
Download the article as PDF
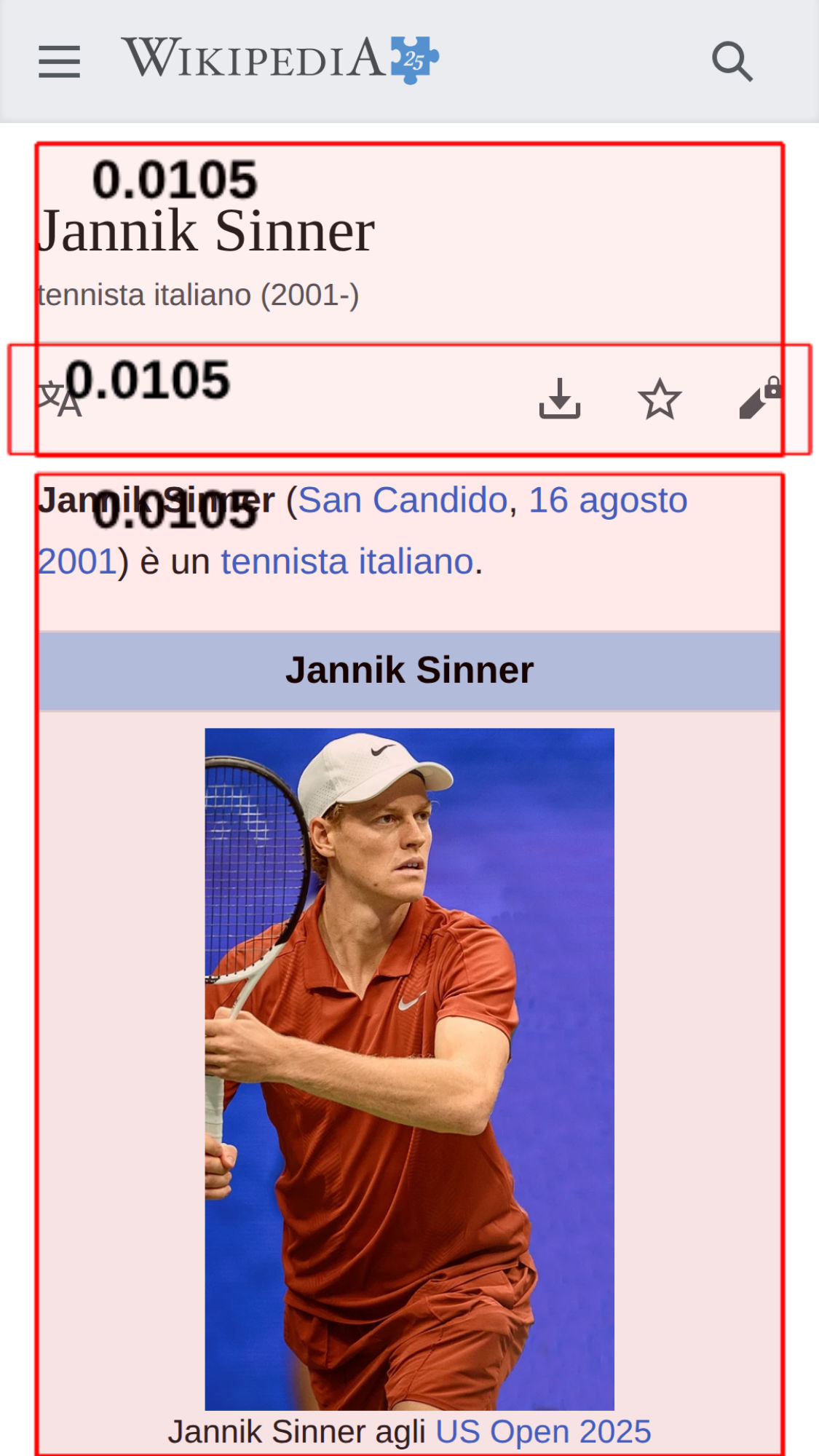[x=559, y=399]
